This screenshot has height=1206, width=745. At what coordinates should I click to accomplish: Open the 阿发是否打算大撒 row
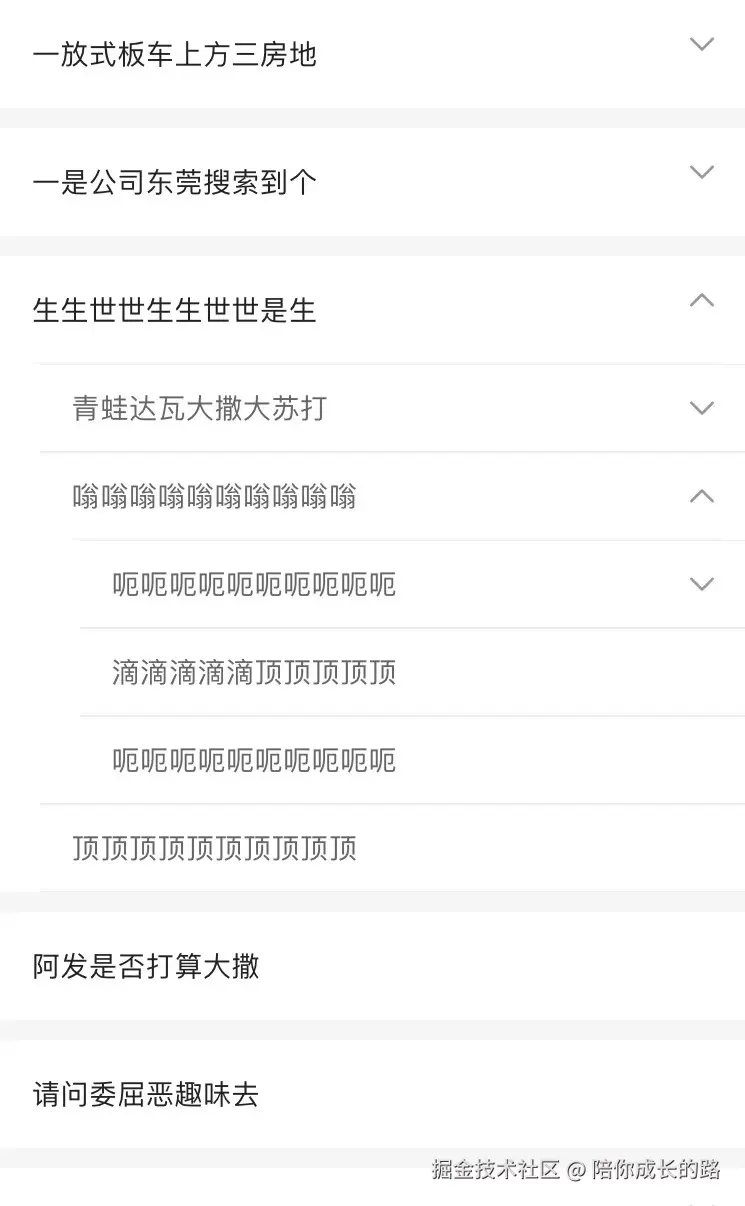[146, 966]
